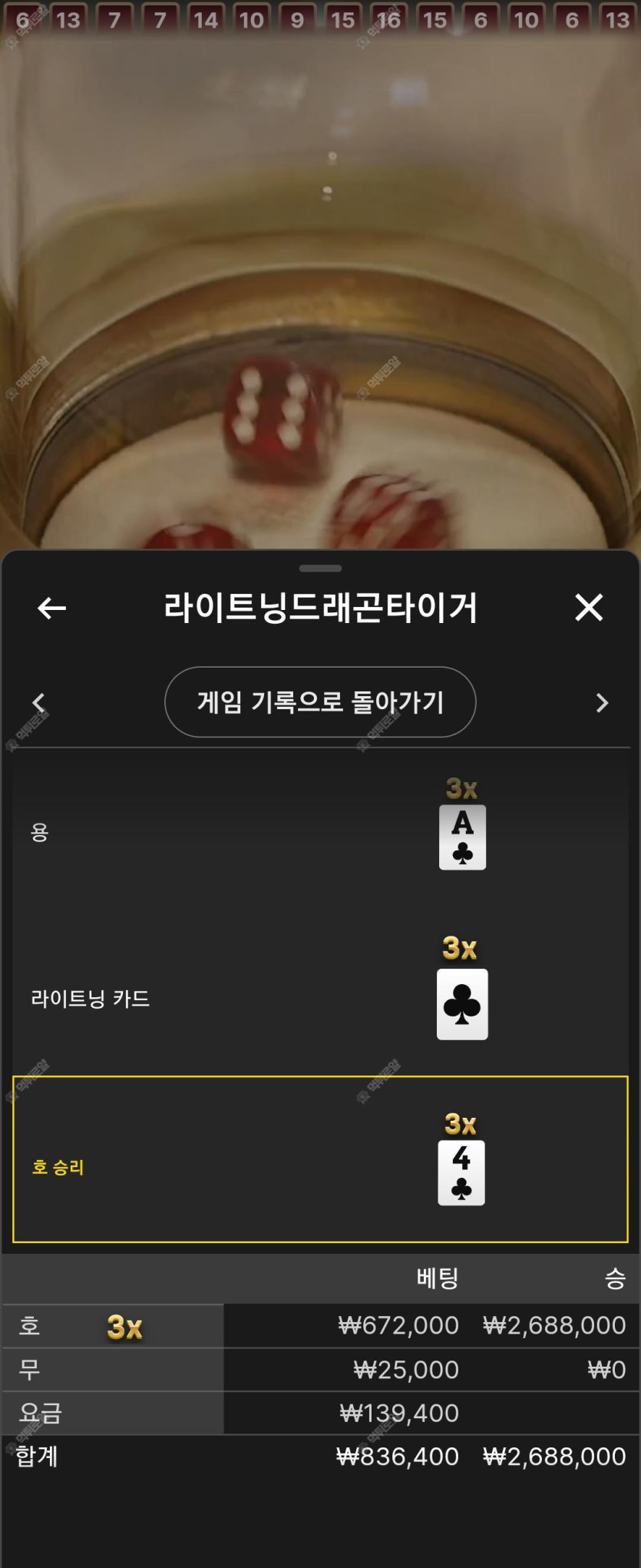The width and height of the screenshot is (641, 1568).
Task: Tap 게임 기록으로 돌아가기 button
Action: tap(320, 701)
